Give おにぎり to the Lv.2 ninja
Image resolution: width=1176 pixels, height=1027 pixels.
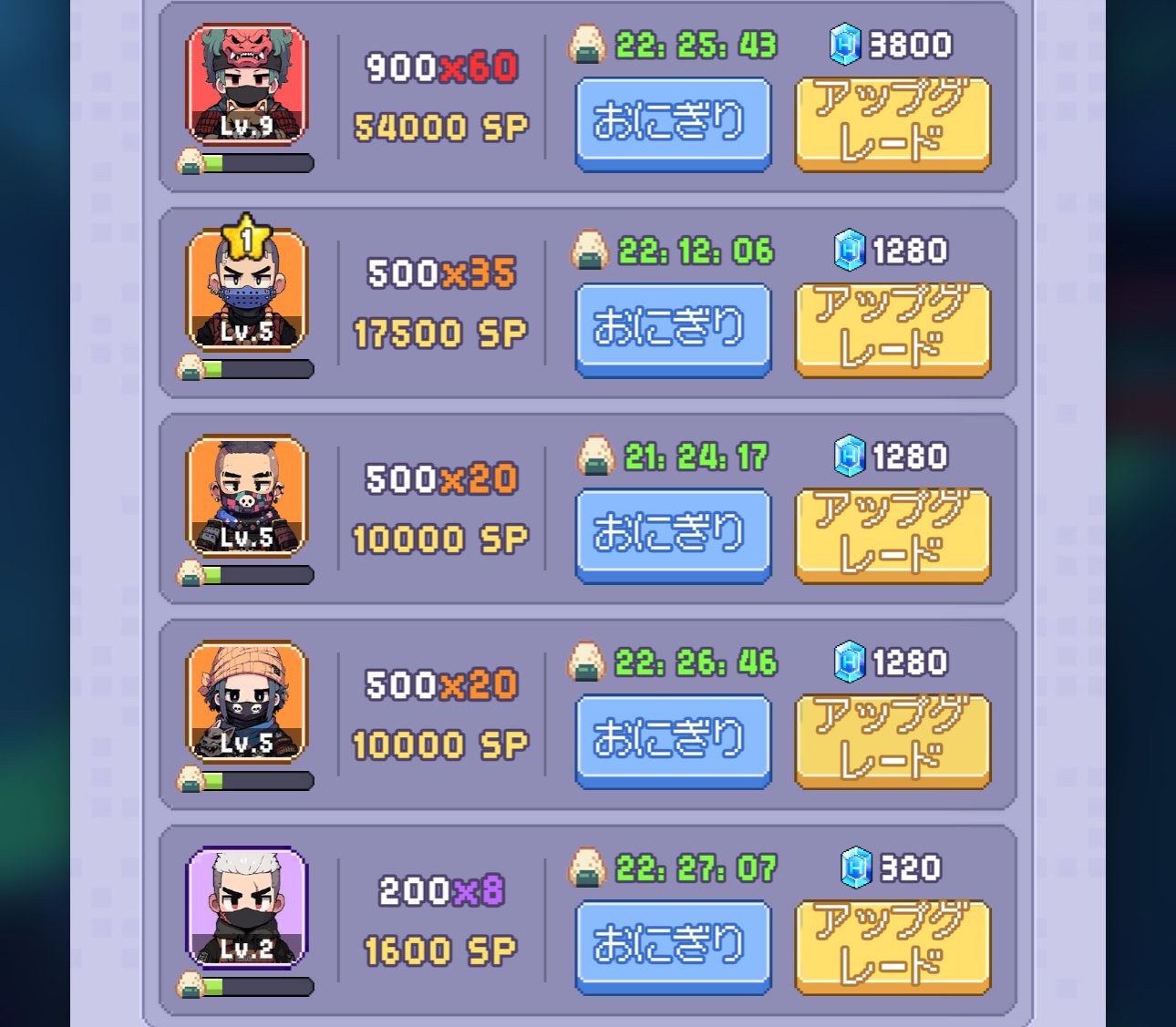click(x=673, y=946)
